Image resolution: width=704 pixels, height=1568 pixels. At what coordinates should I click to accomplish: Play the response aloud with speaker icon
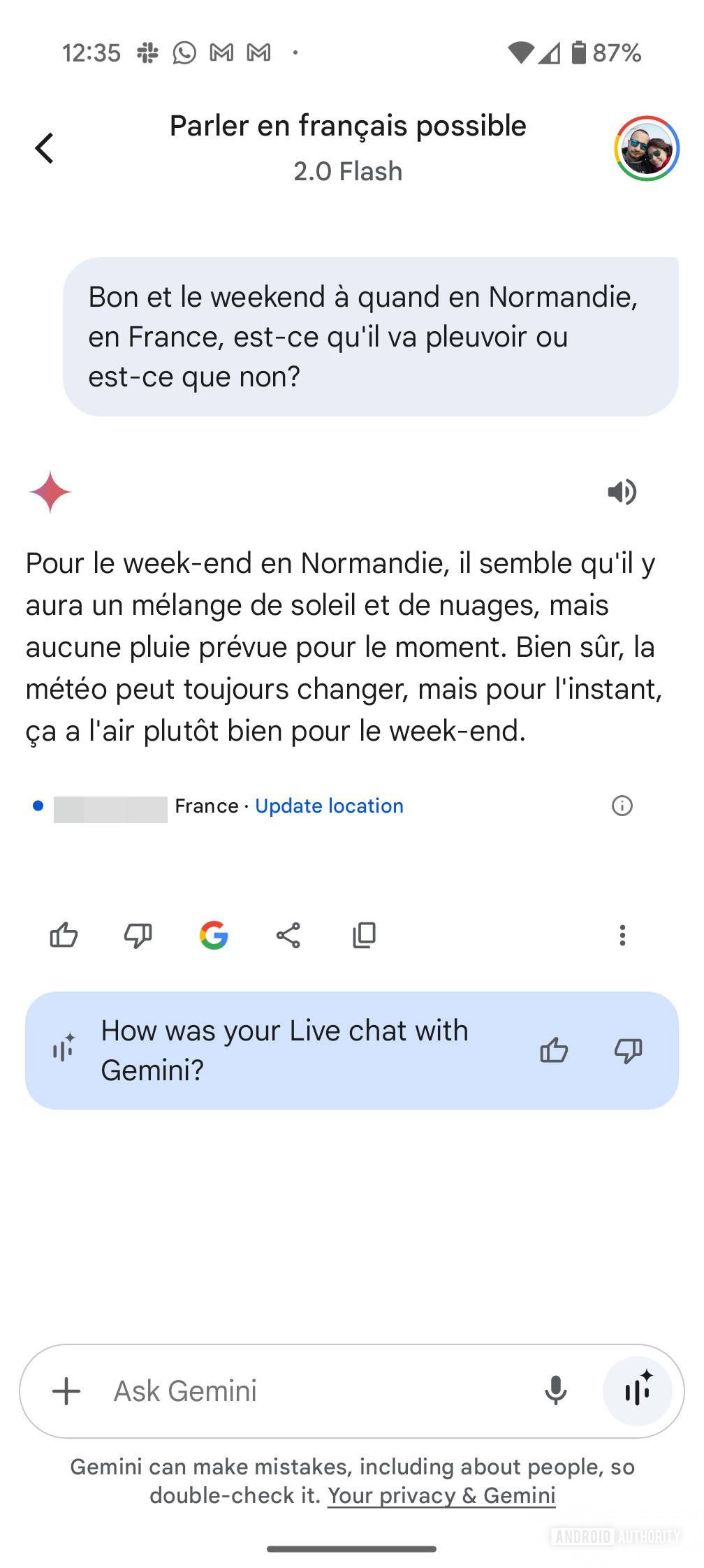click(622, 493)
